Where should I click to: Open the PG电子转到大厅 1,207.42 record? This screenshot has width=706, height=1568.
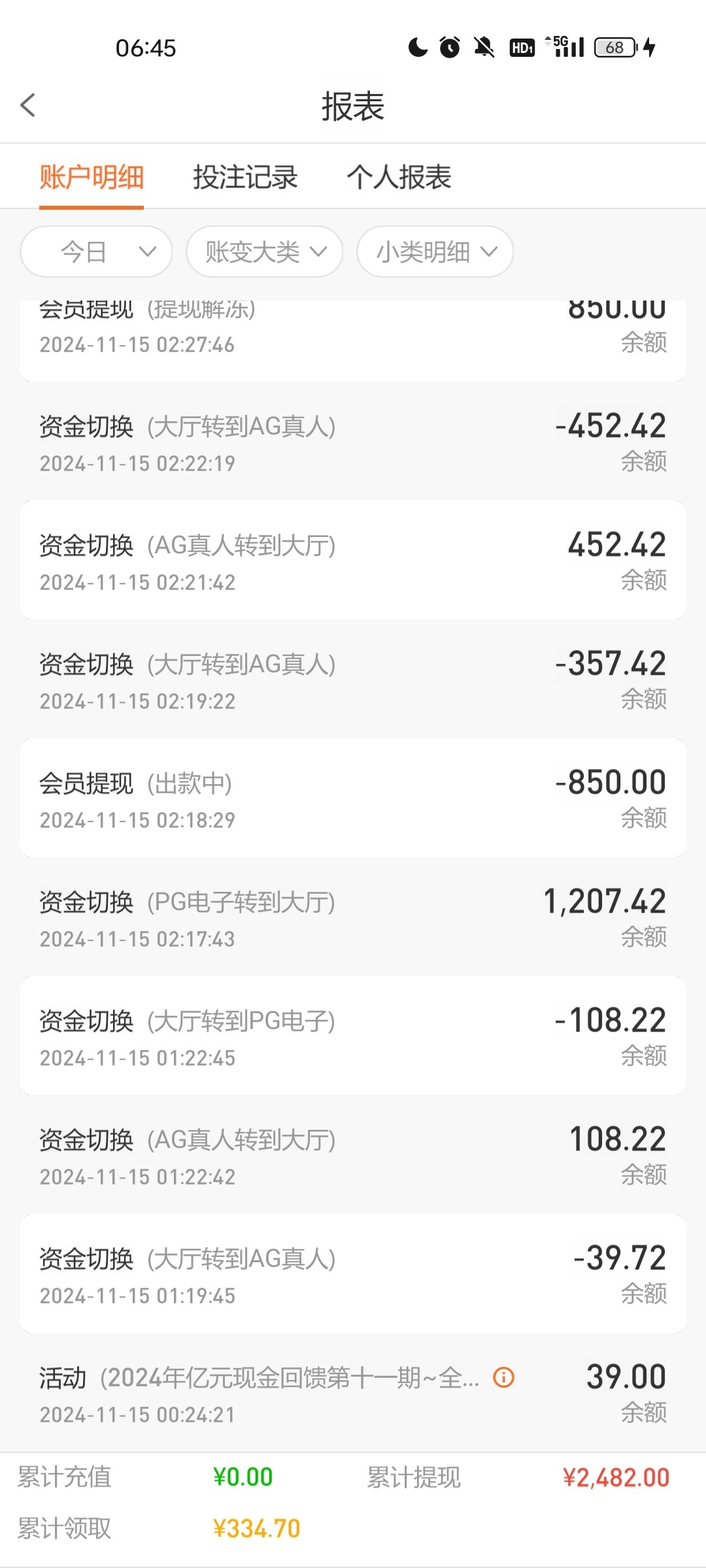click(x=353, y=917)
